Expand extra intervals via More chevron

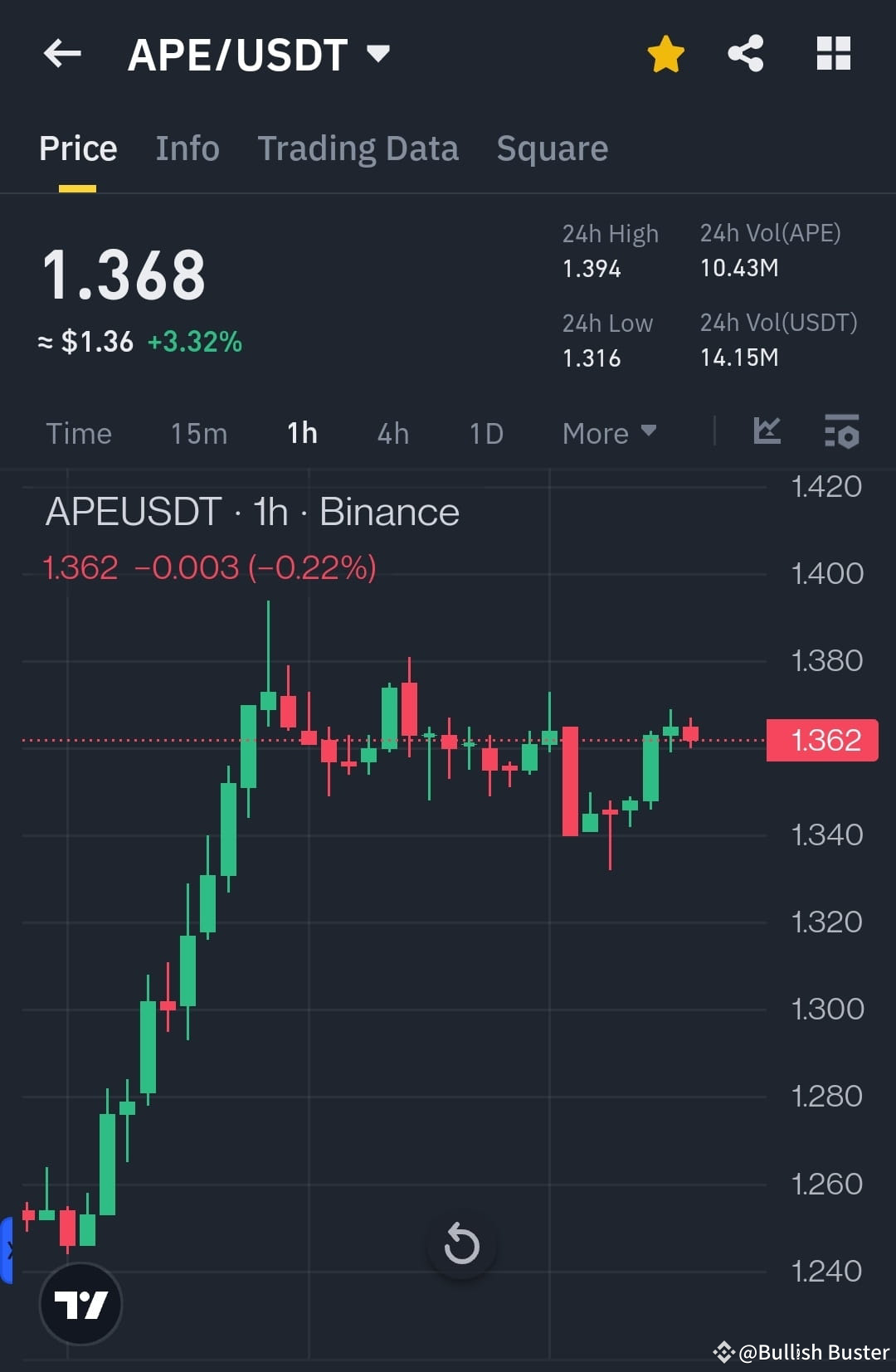click(x=650, y=432)
